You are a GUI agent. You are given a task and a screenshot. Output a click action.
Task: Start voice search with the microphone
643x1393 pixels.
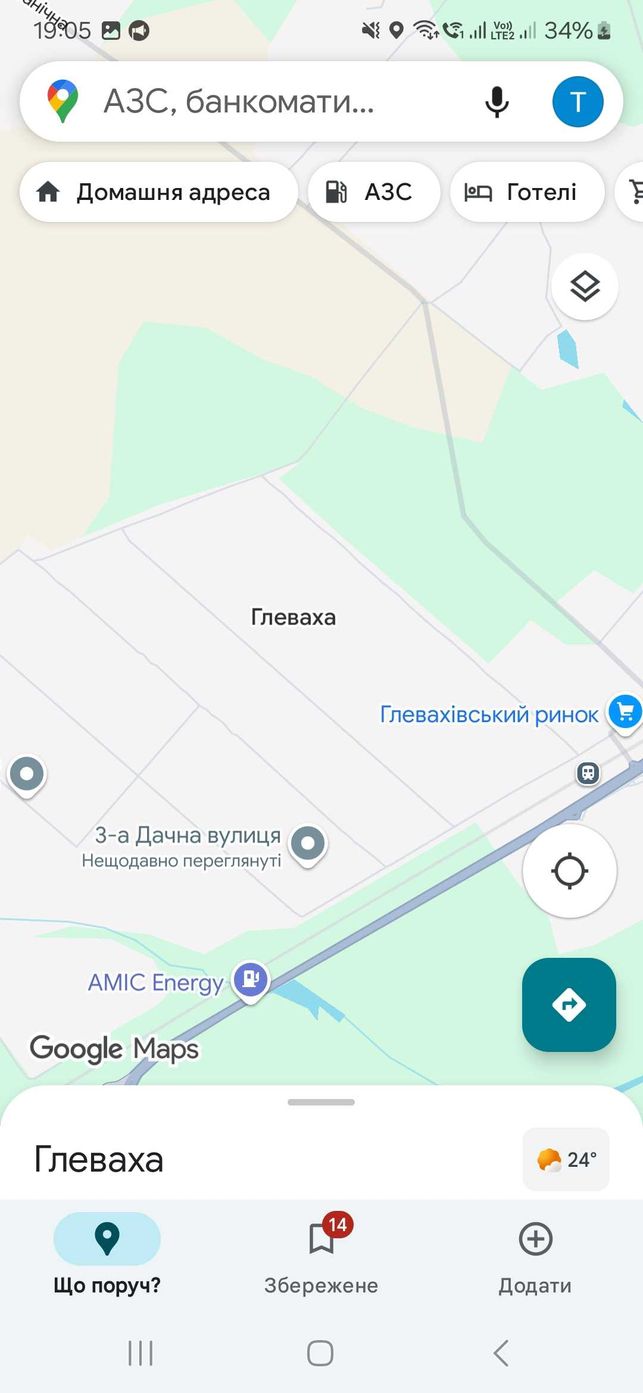496,102
